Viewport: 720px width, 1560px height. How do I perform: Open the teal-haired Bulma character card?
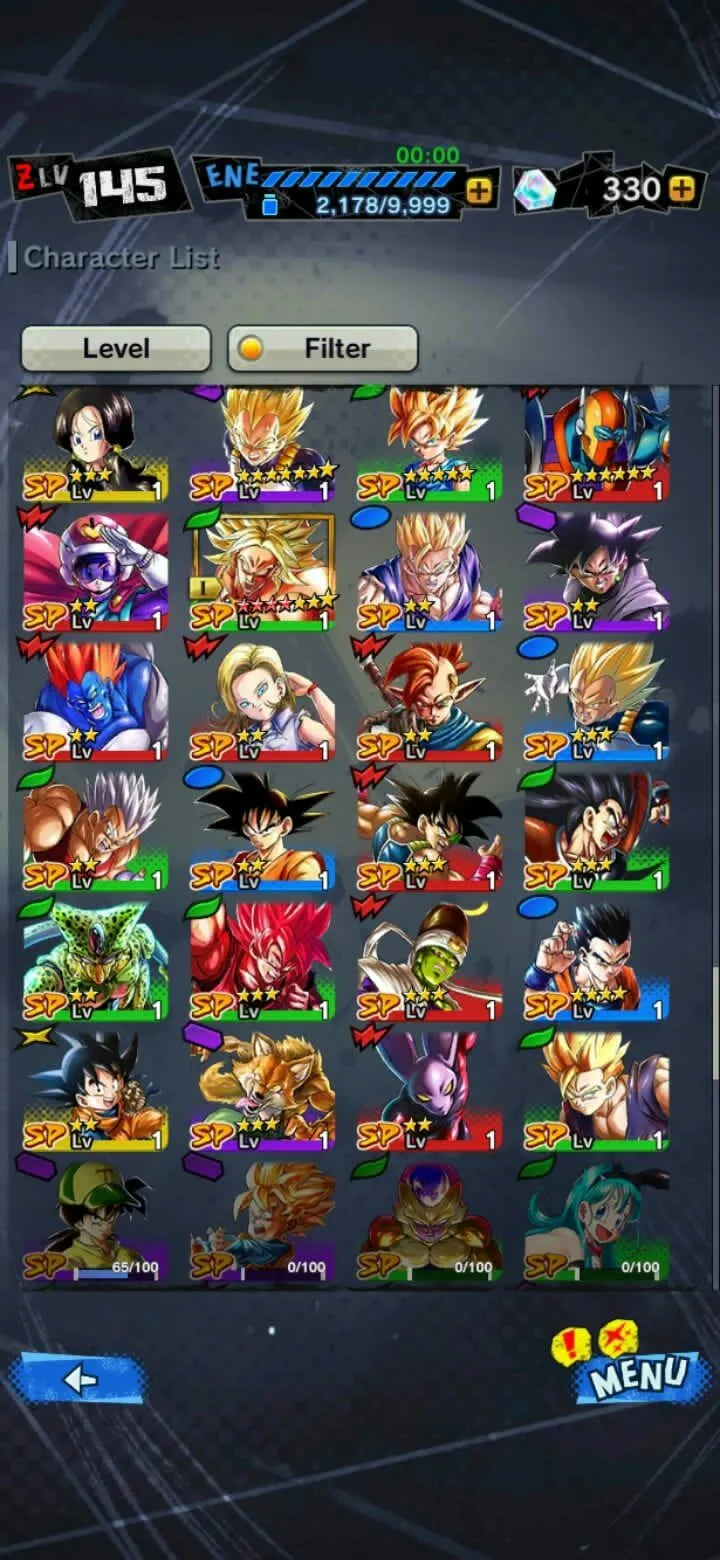tap(596, 1218)
